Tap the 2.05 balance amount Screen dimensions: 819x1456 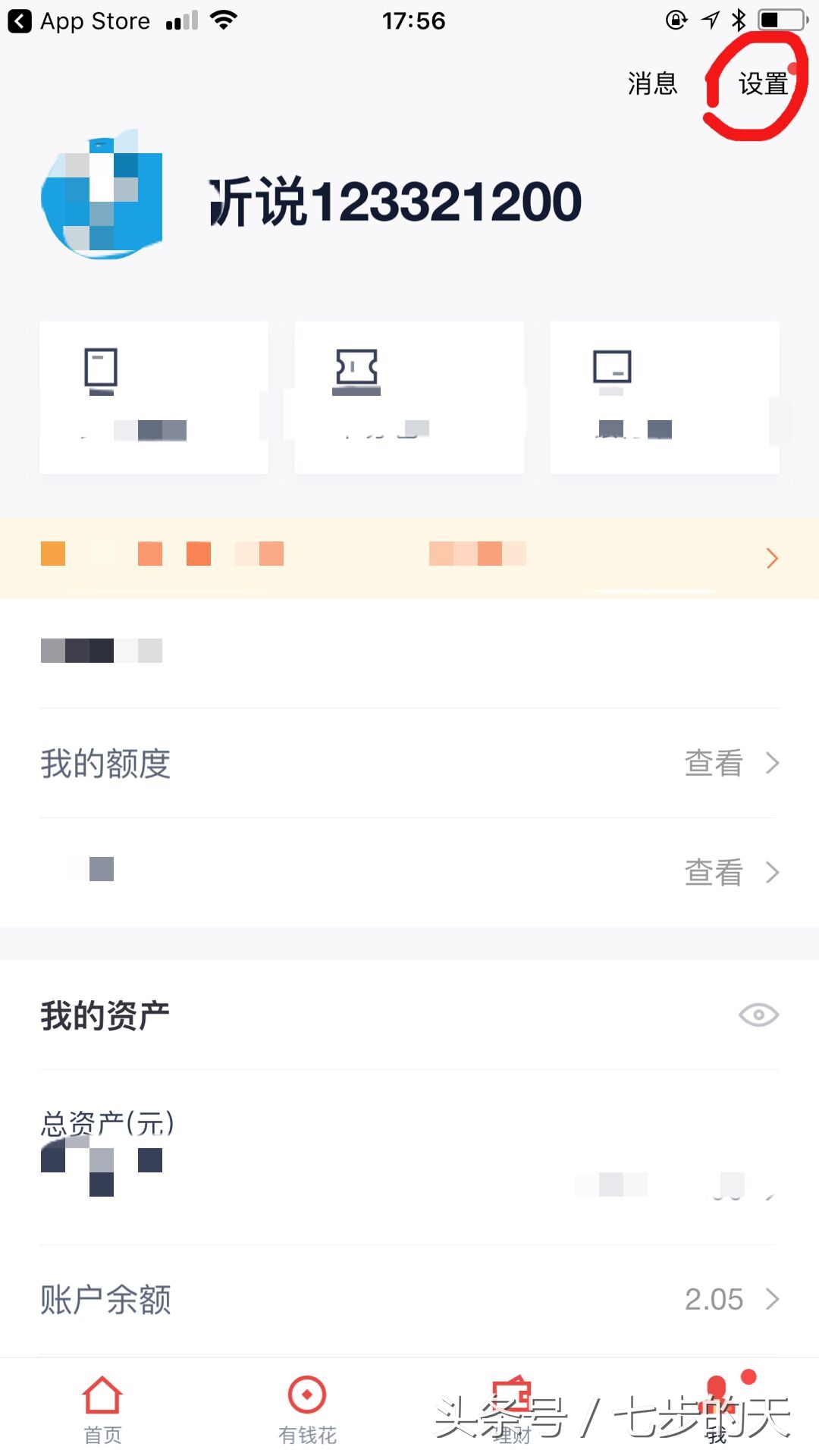point(714,1298)
